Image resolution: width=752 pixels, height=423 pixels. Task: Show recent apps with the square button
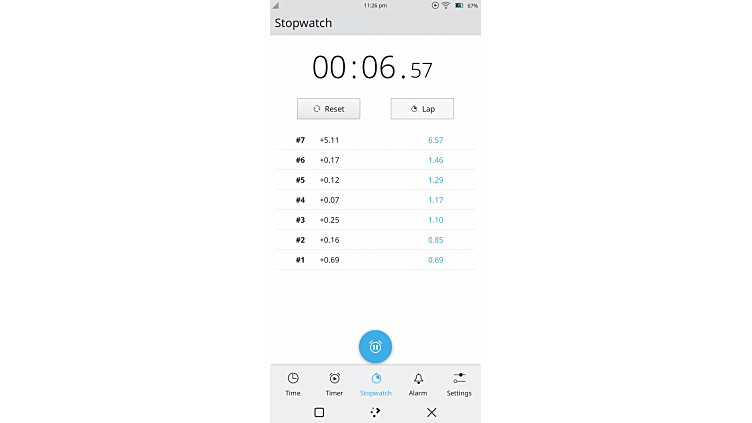pyautogui.click(x=319, y=412)
